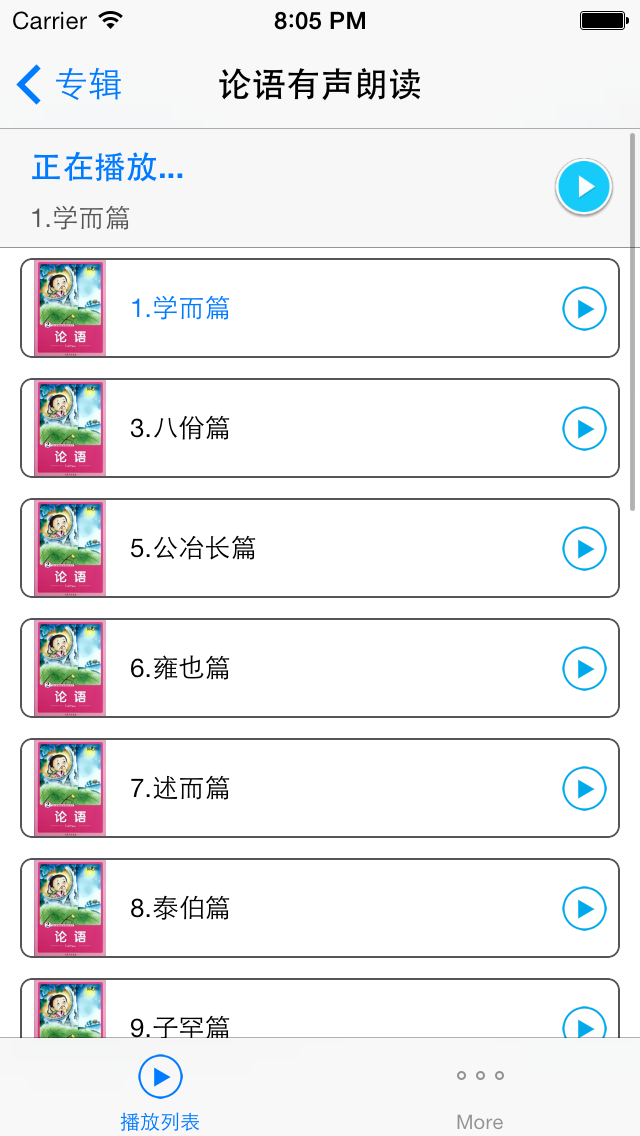The height and width of the screenshot is (1136, 640).
Task: Play the 5.公冶长篇 track
Action: tap(584, 548)
